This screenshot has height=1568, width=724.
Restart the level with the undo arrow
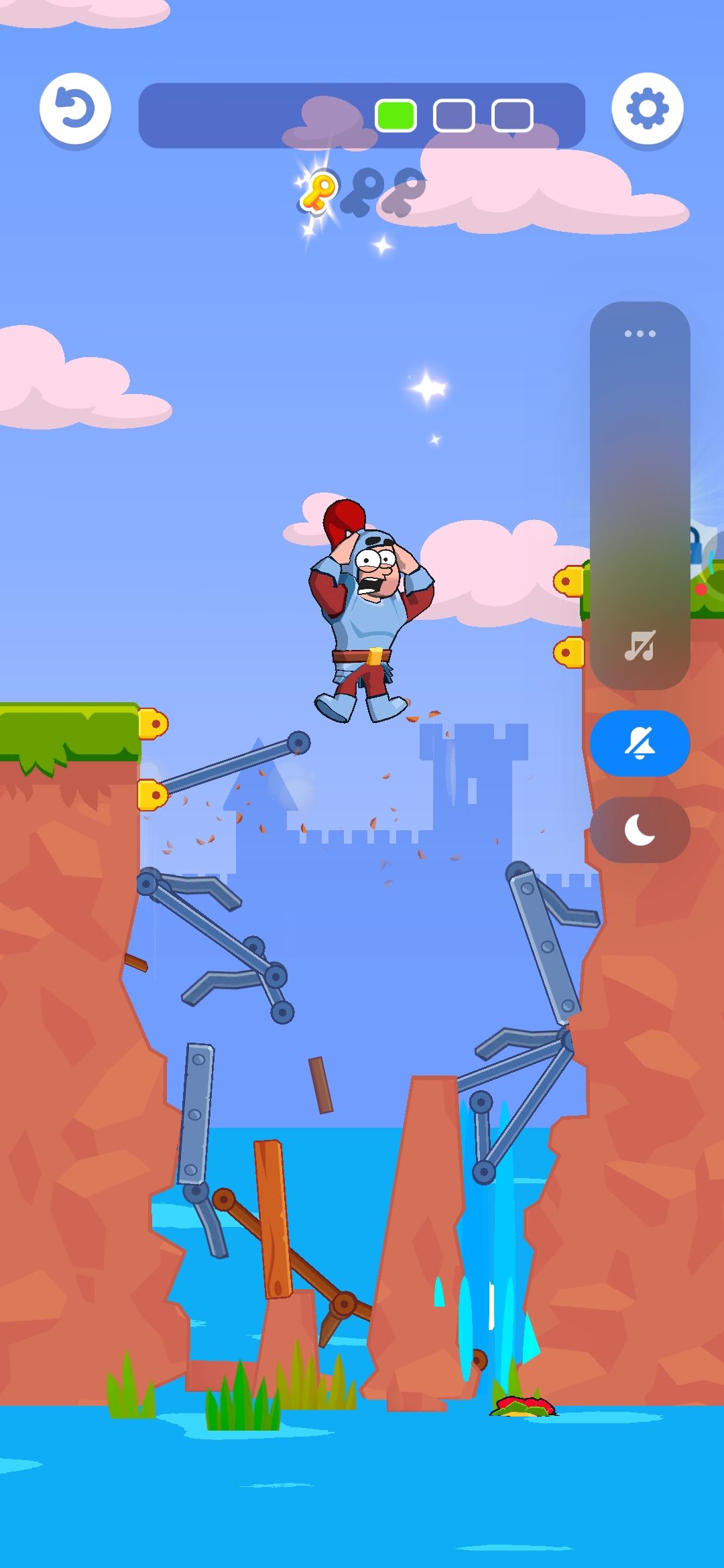coord(75,109)
